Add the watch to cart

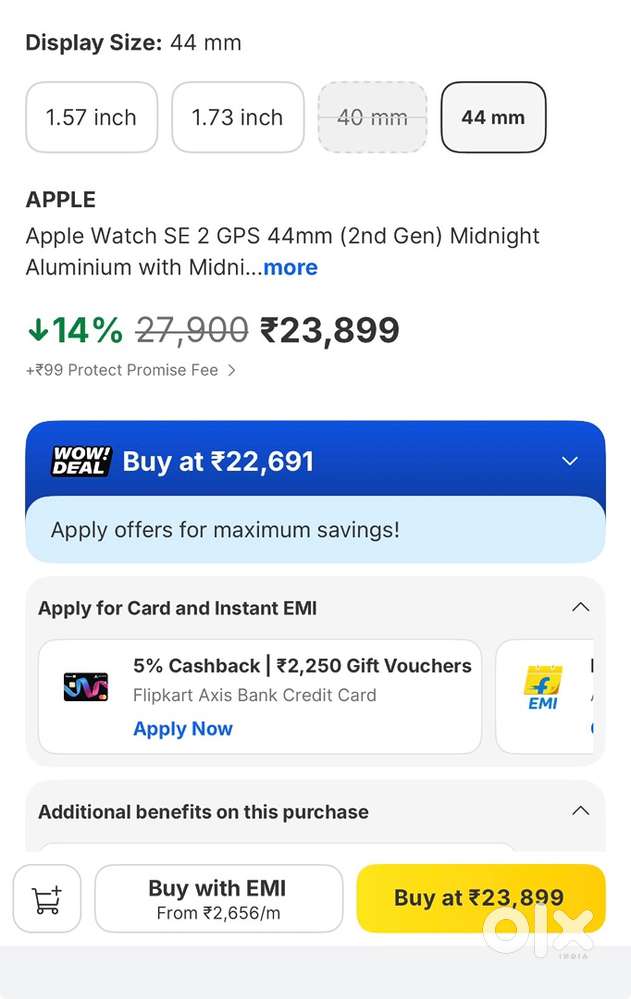47,898
